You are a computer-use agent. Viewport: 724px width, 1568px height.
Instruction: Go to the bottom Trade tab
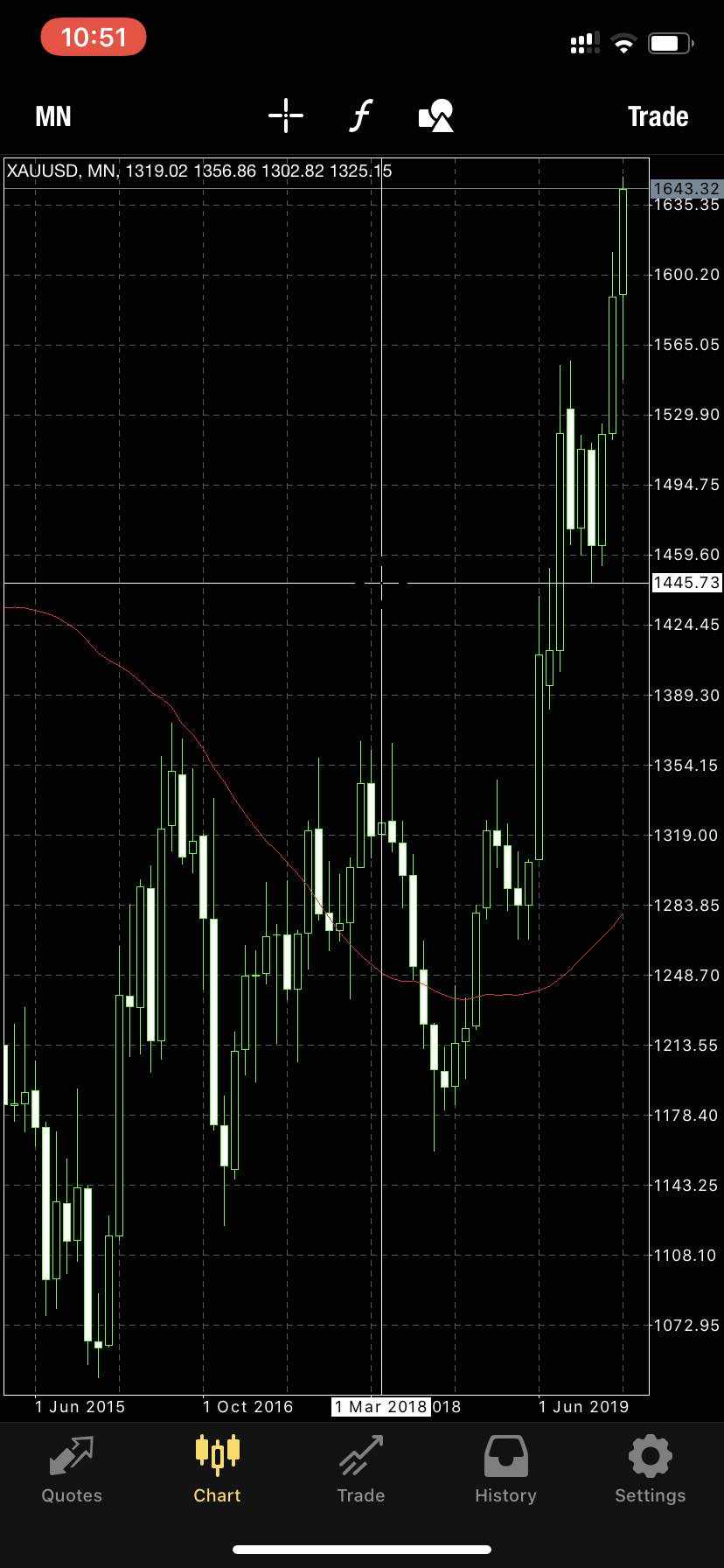coord(361,1470)
